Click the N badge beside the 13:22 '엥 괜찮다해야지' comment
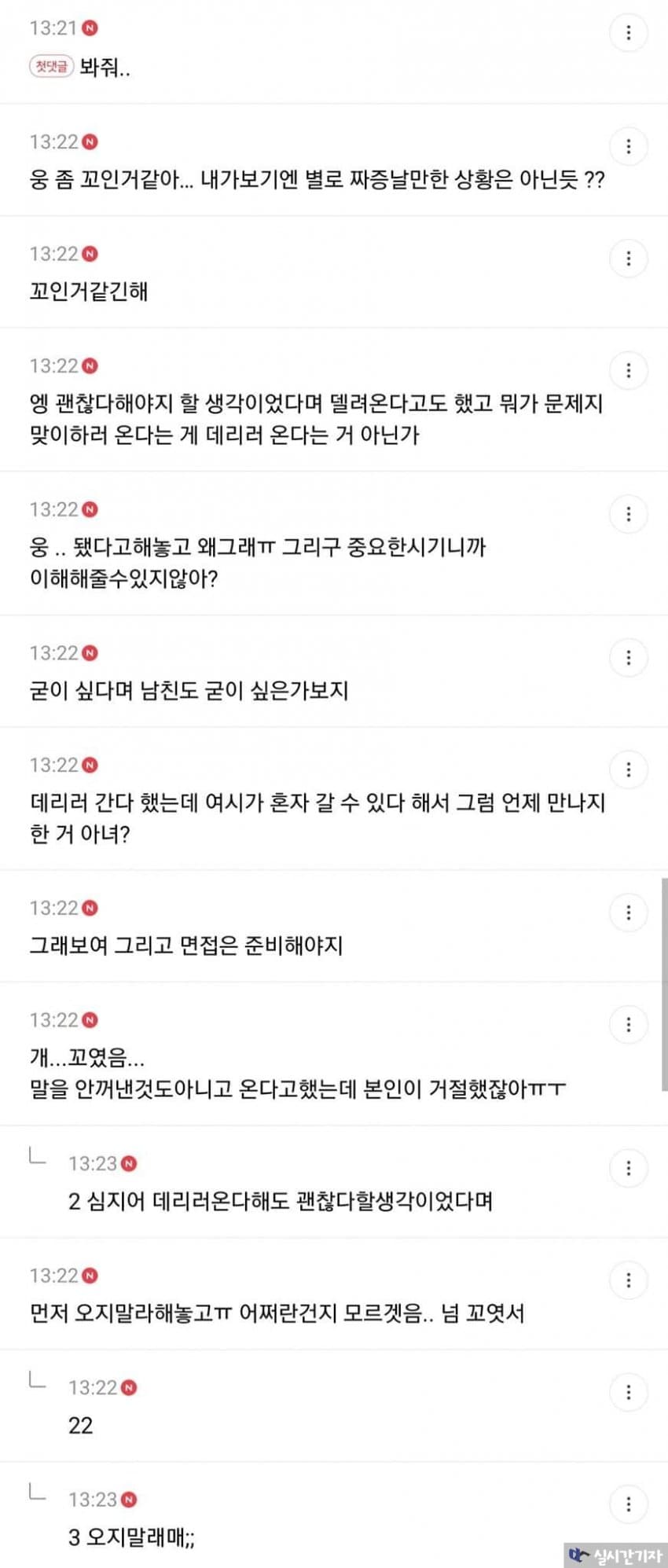668x1568 pixels. pos(87,366)
